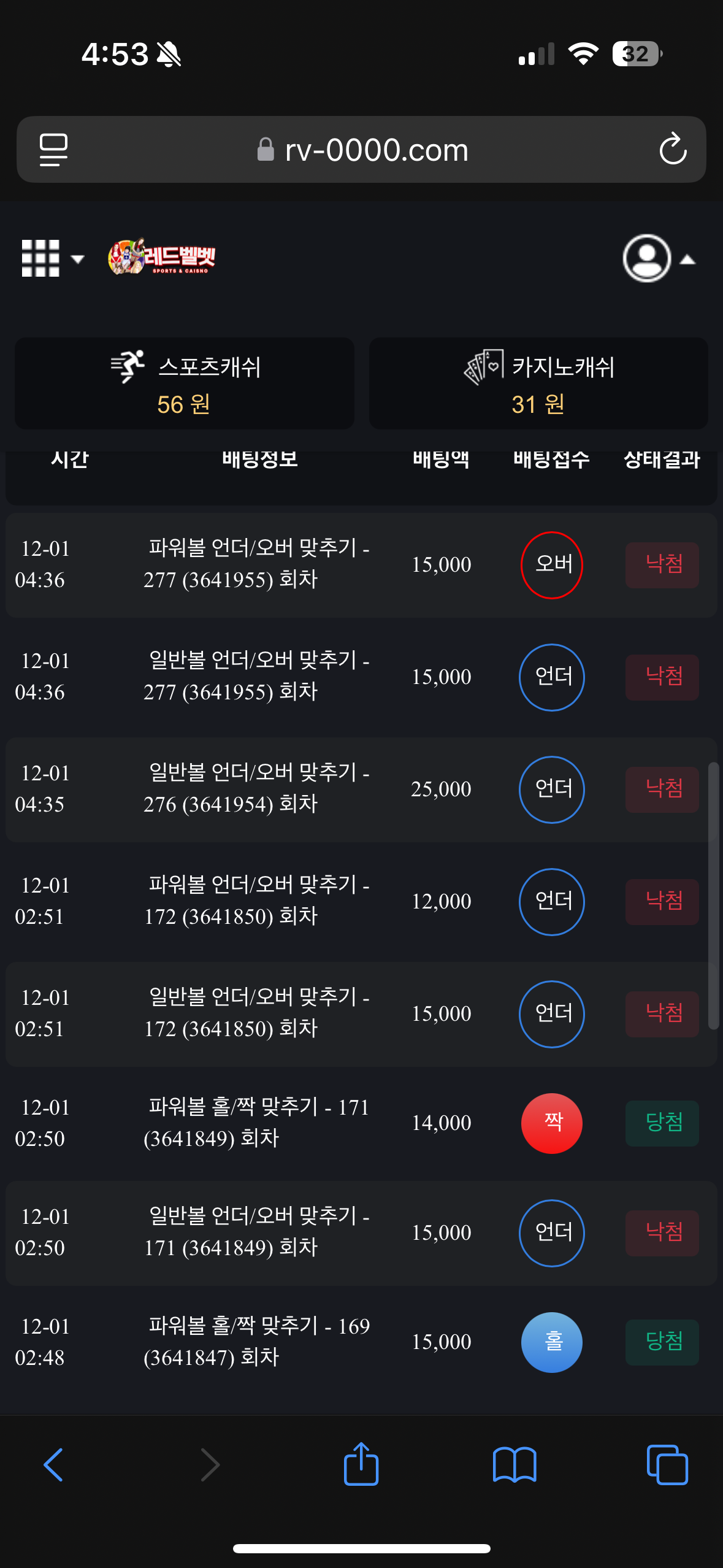Open the 스포츠캐쉬 balance card
The width and height of the screenshot is (723, 1568).
pyautogui.click(x=185, y=383)
